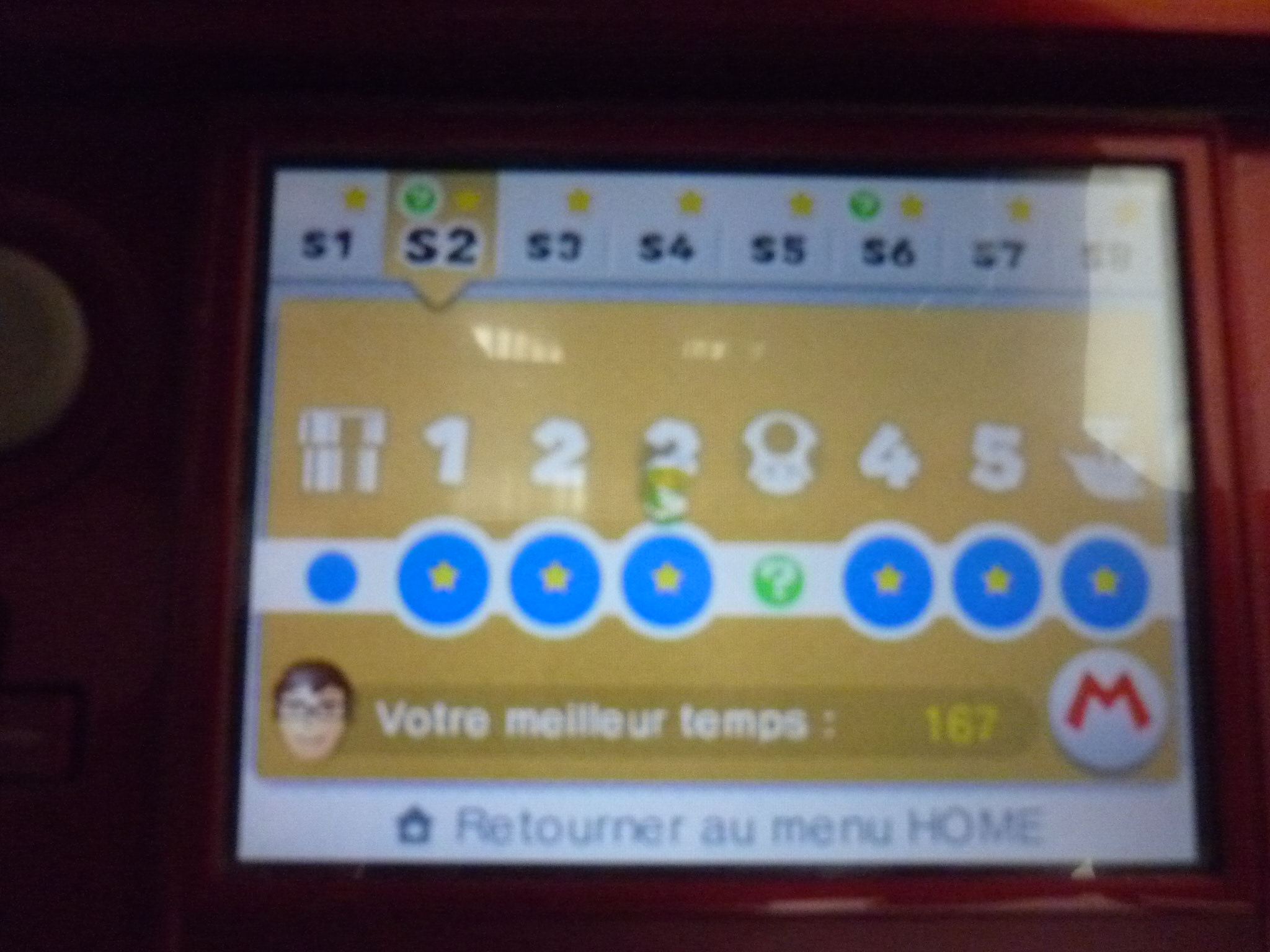Open the green mystery box node
The image size is (1270, 952).
778,581
